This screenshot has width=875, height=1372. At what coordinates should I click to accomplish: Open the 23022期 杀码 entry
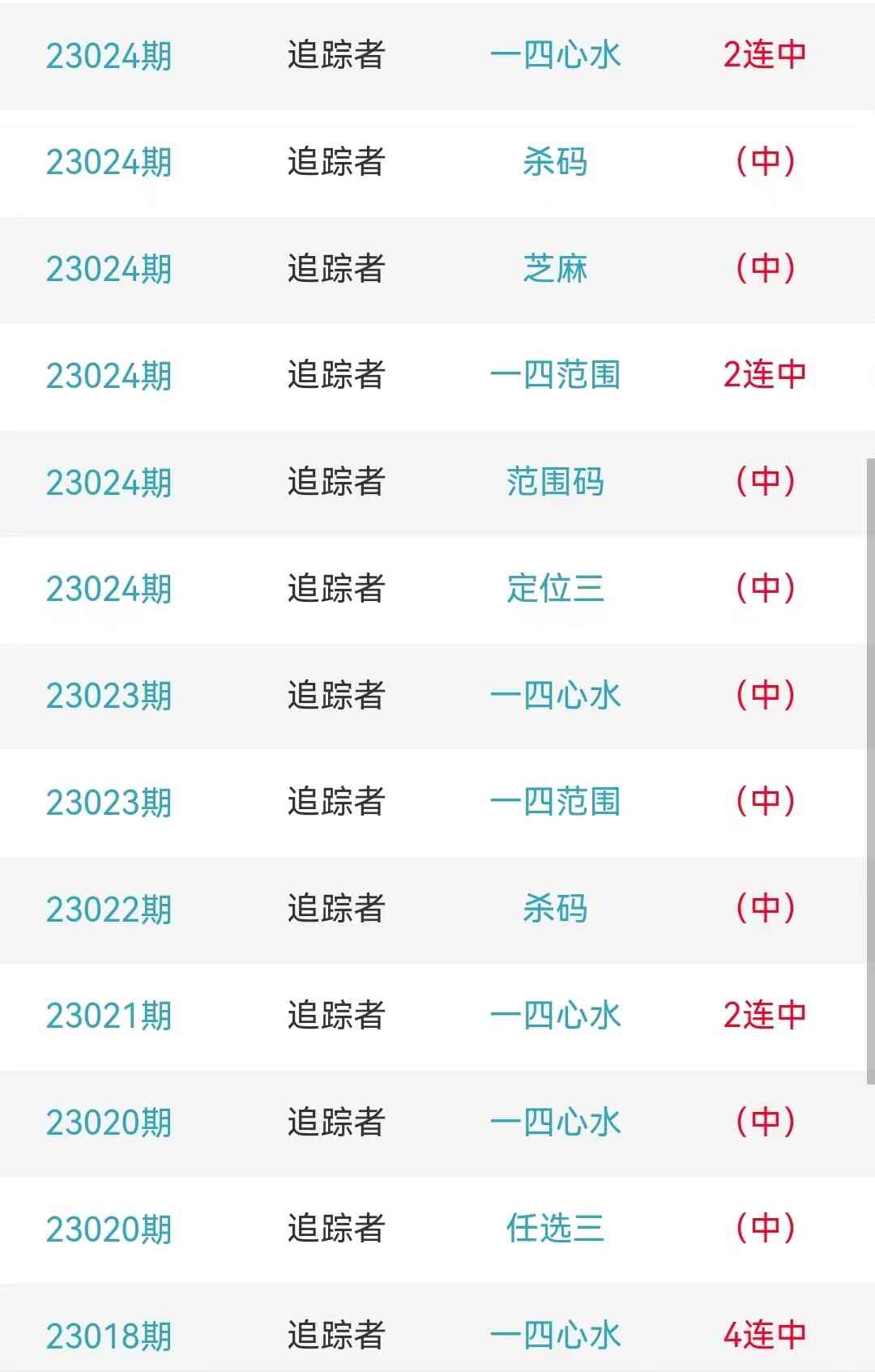tap(555, 909)
